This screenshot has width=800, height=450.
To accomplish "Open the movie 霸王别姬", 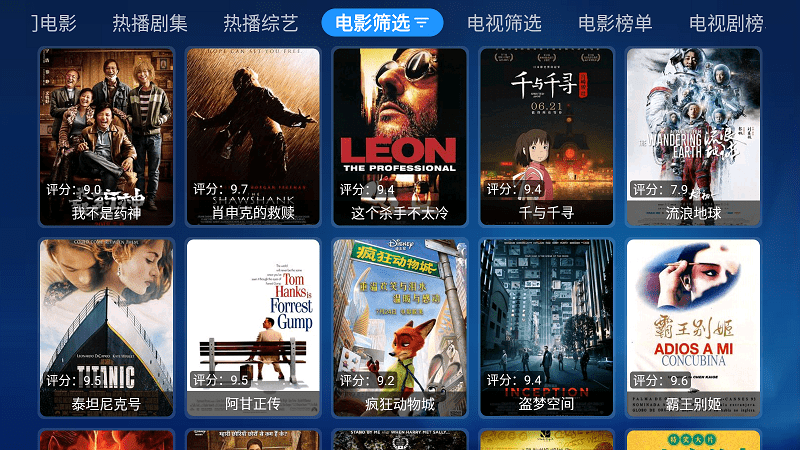I will (693, 327).
